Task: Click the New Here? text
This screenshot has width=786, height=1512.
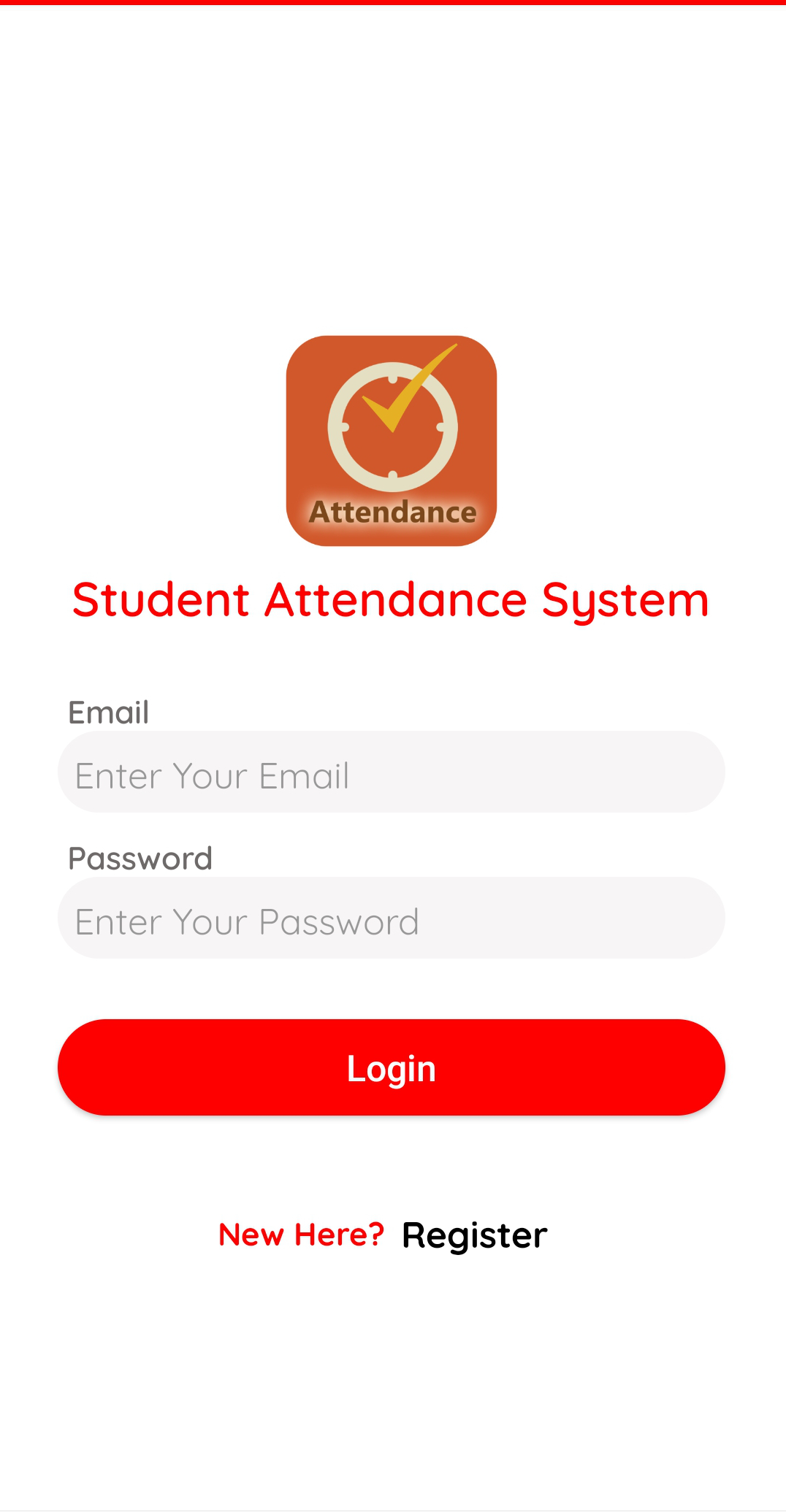Action: coord(302,1235)
